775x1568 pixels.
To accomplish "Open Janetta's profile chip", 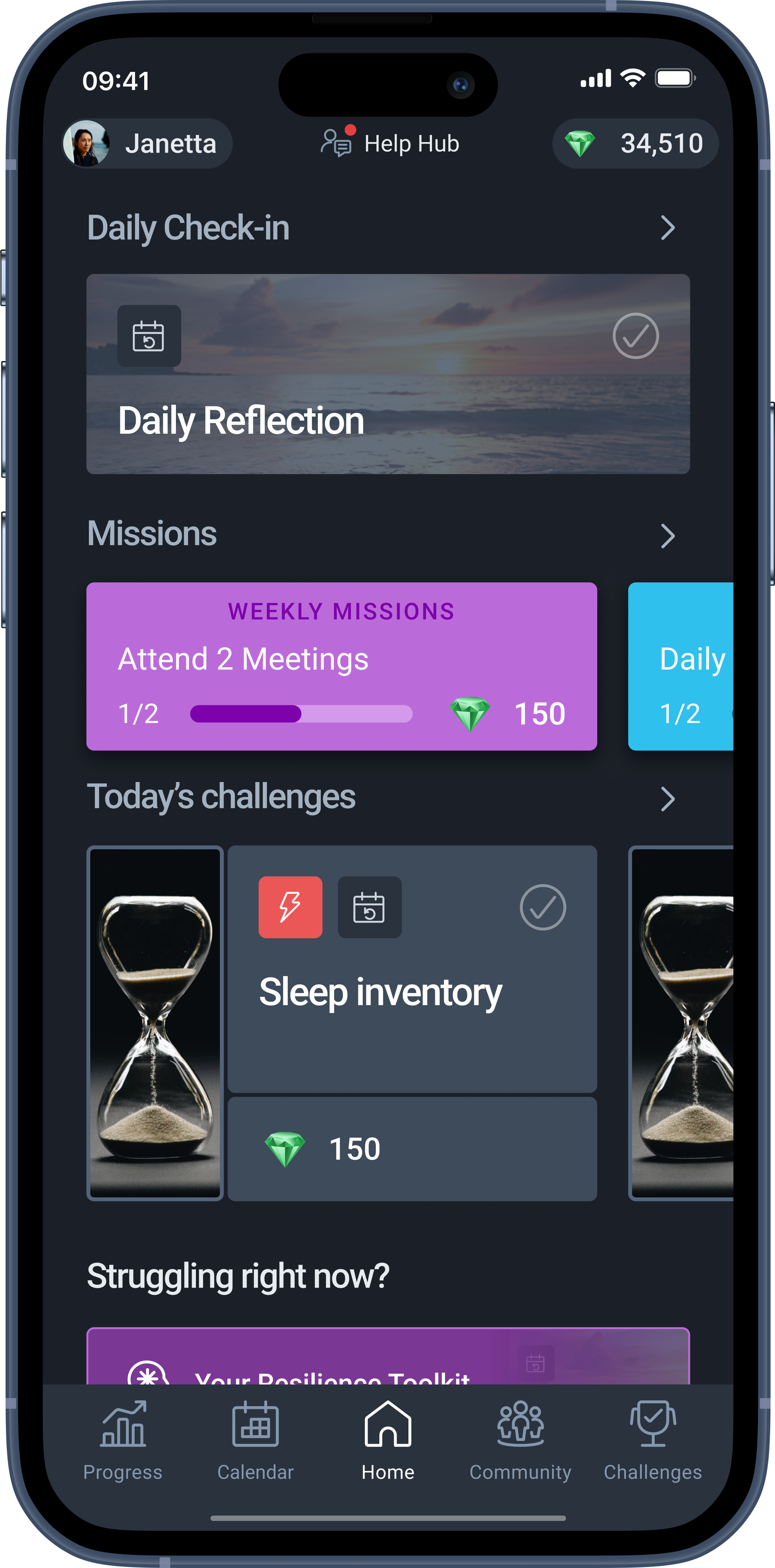I will 147,144.
